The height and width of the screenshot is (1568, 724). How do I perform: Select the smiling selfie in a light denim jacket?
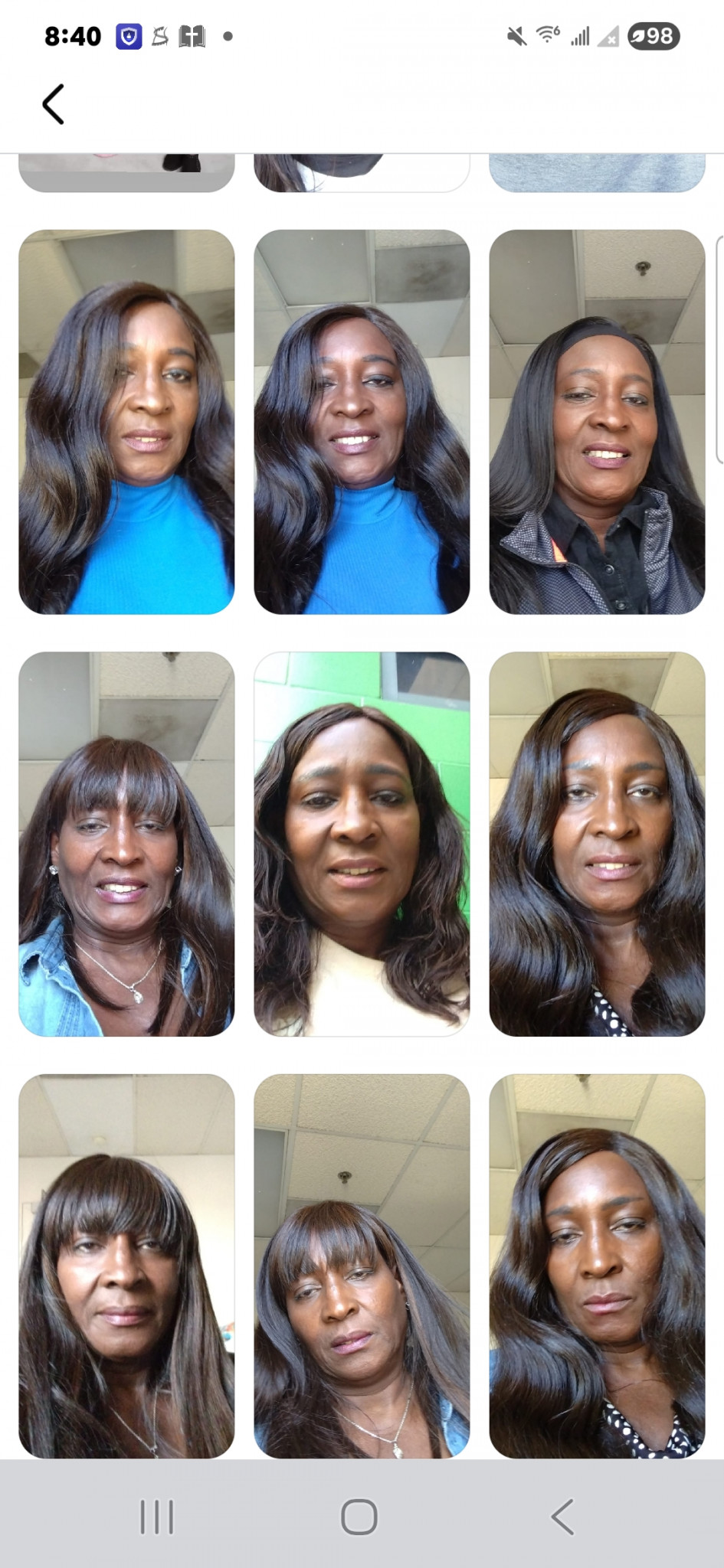[x=126, y=844]
